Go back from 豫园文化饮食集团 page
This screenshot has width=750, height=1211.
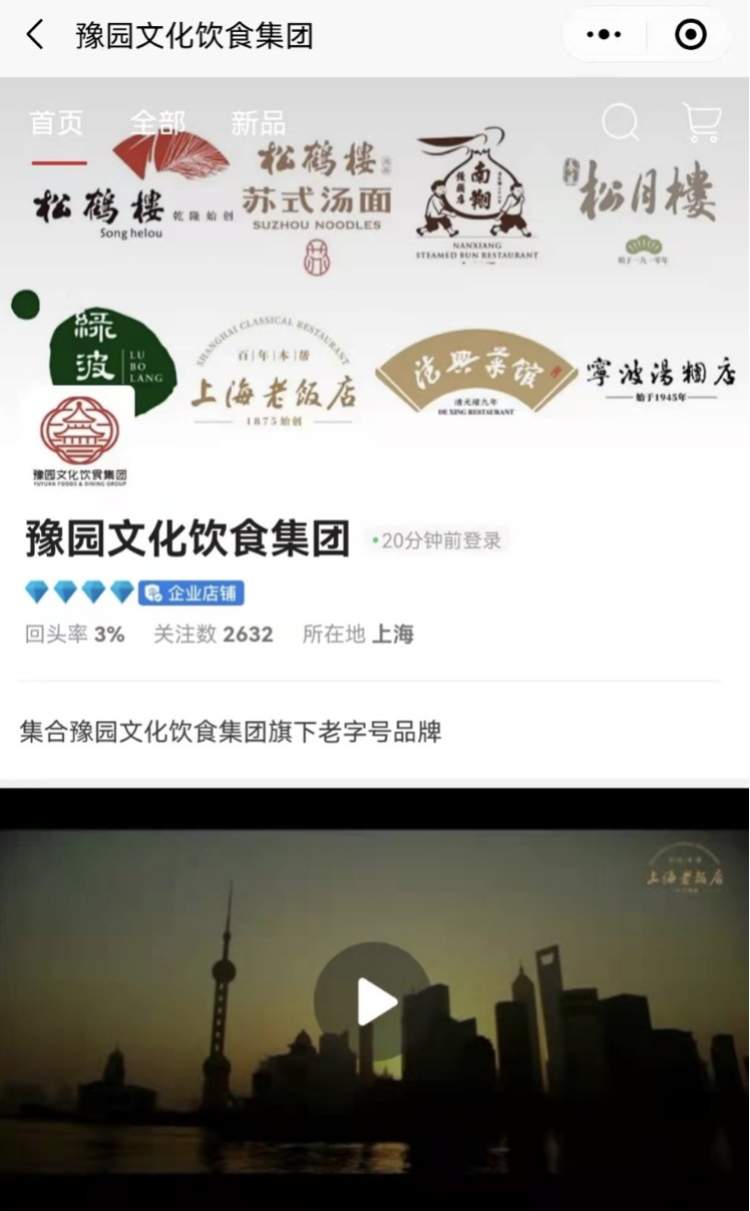[35, 36]
